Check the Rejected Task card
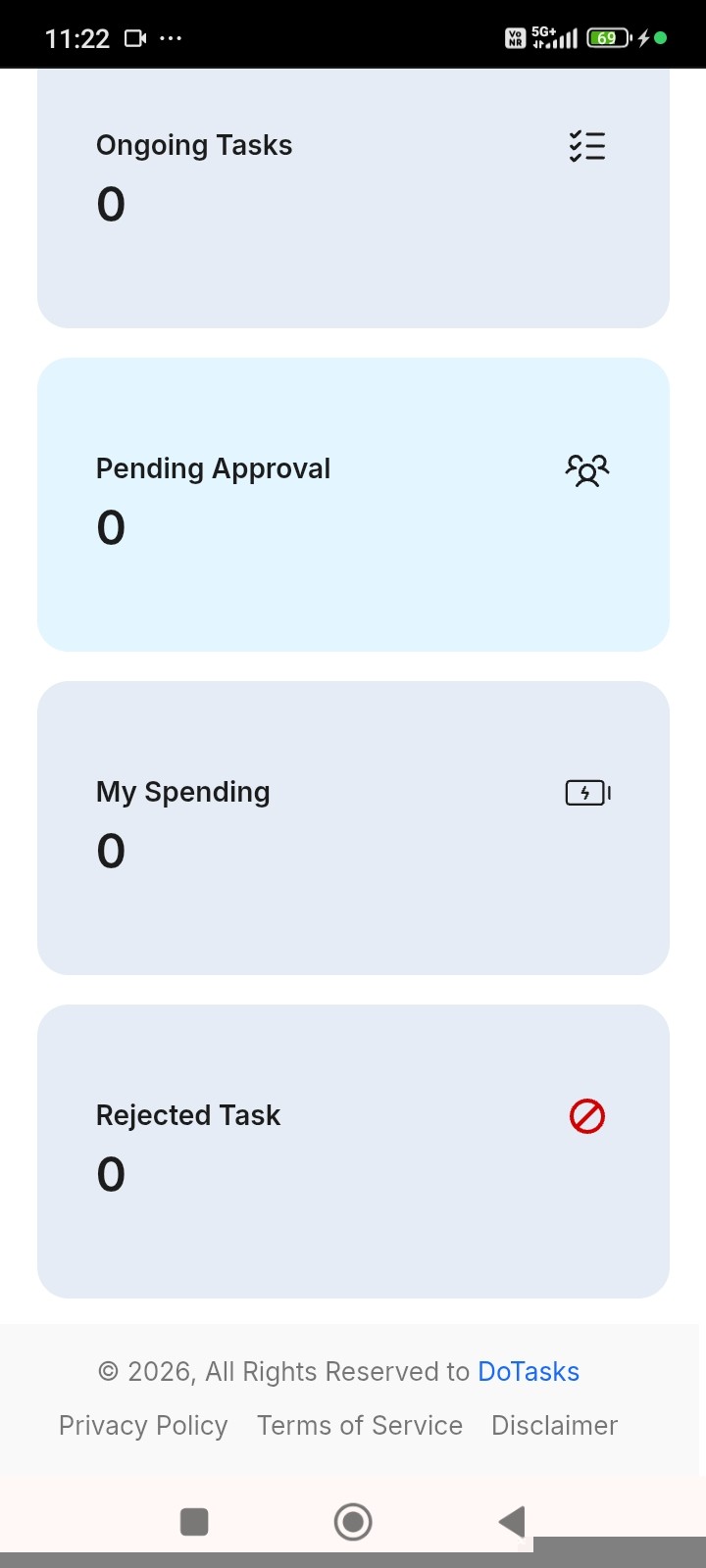 click(x=353, y=1151)
